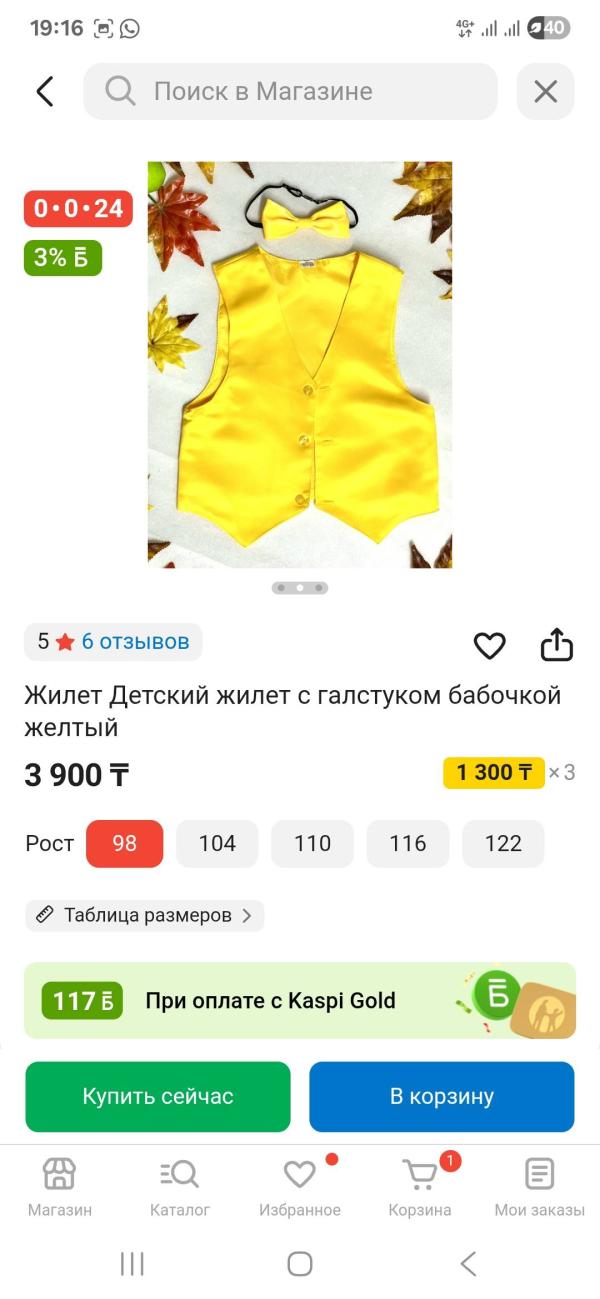Open Таблица размеров size chart
Screen dimensions: 600x1299
(145, 915)
